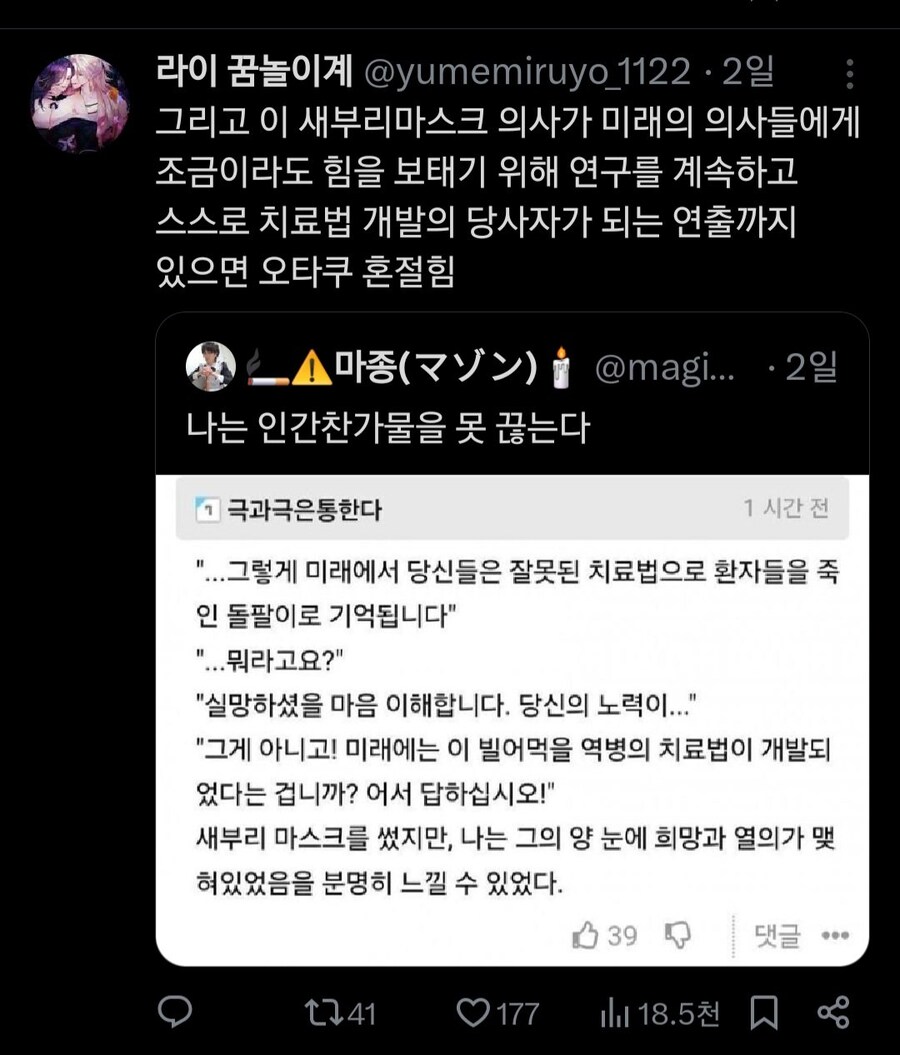
Task: Open the ellipsis menu next to 댓글
Action: (833, 932)
